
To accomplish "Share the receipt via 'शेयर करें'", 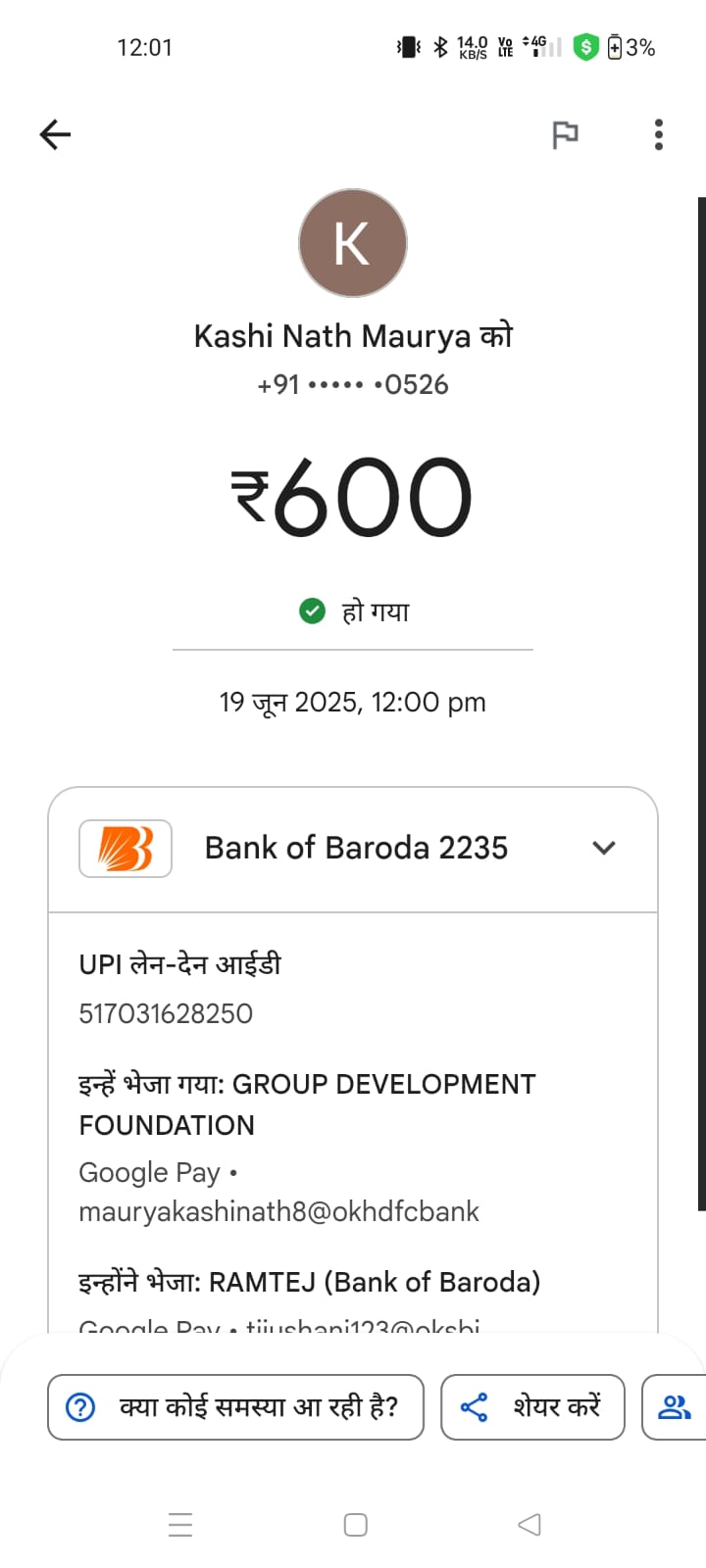I will [x=532, y=1407].
